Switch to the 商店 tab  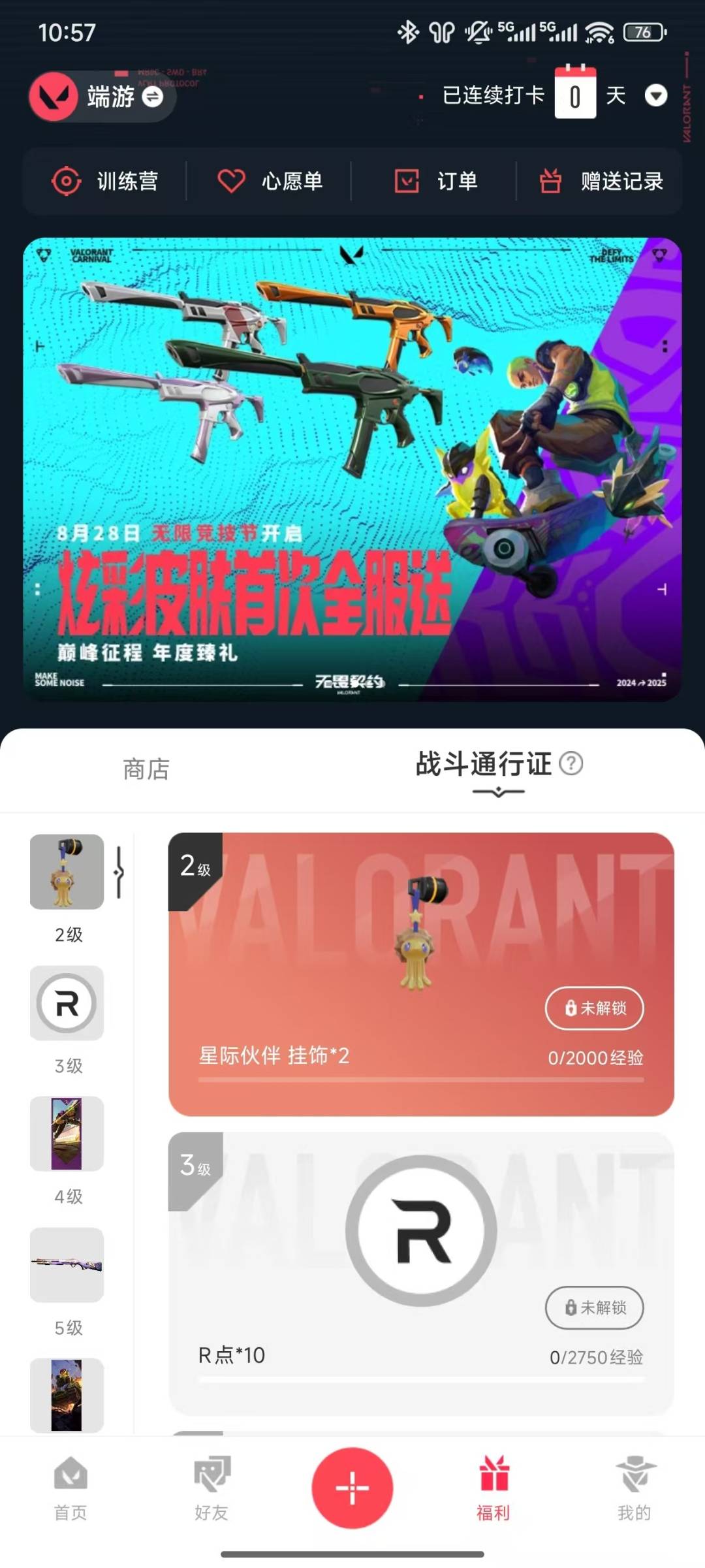tap(145, 769)
